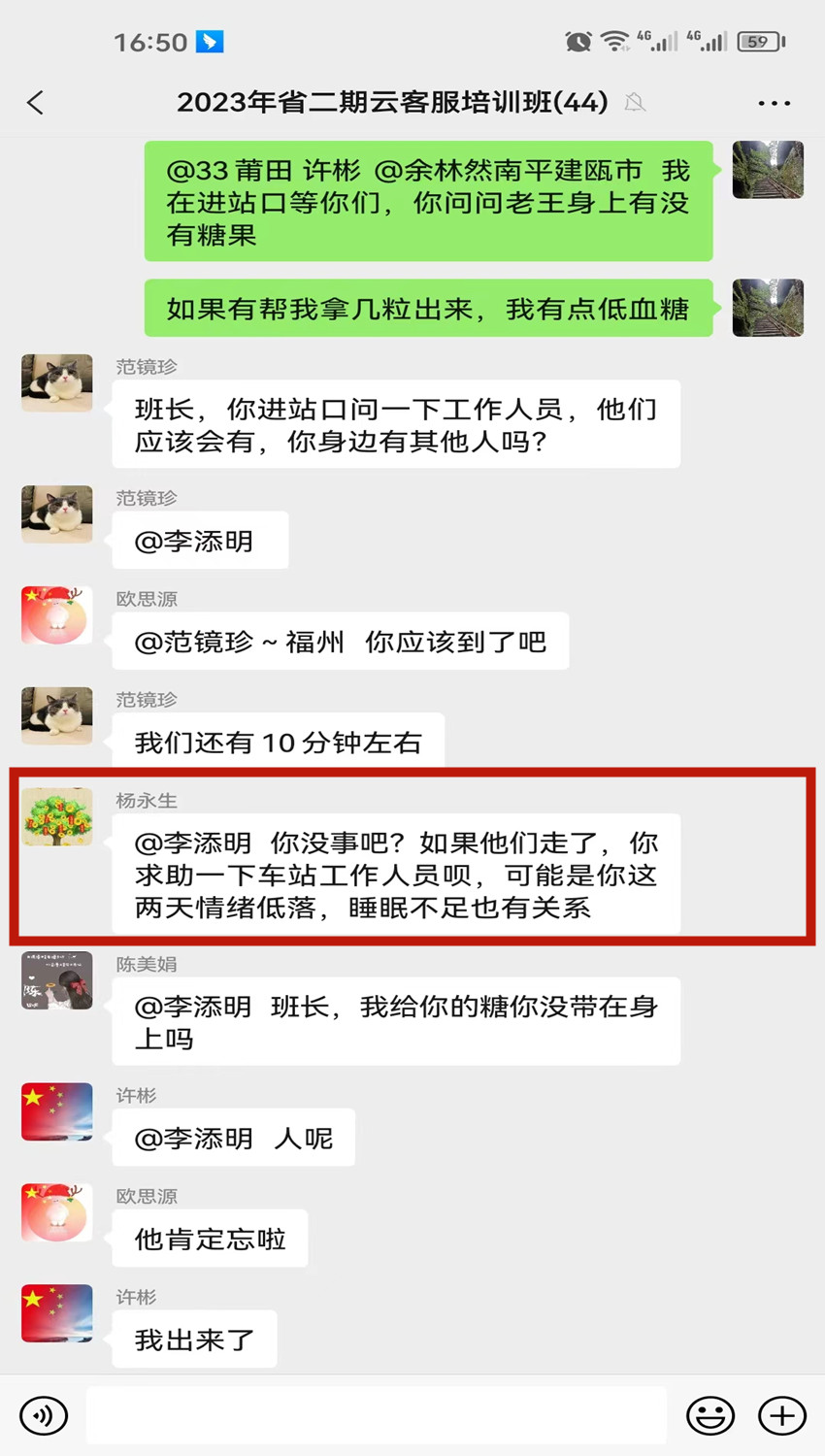
Task: Go back to the chat list
Action: [x=36, y=102]
